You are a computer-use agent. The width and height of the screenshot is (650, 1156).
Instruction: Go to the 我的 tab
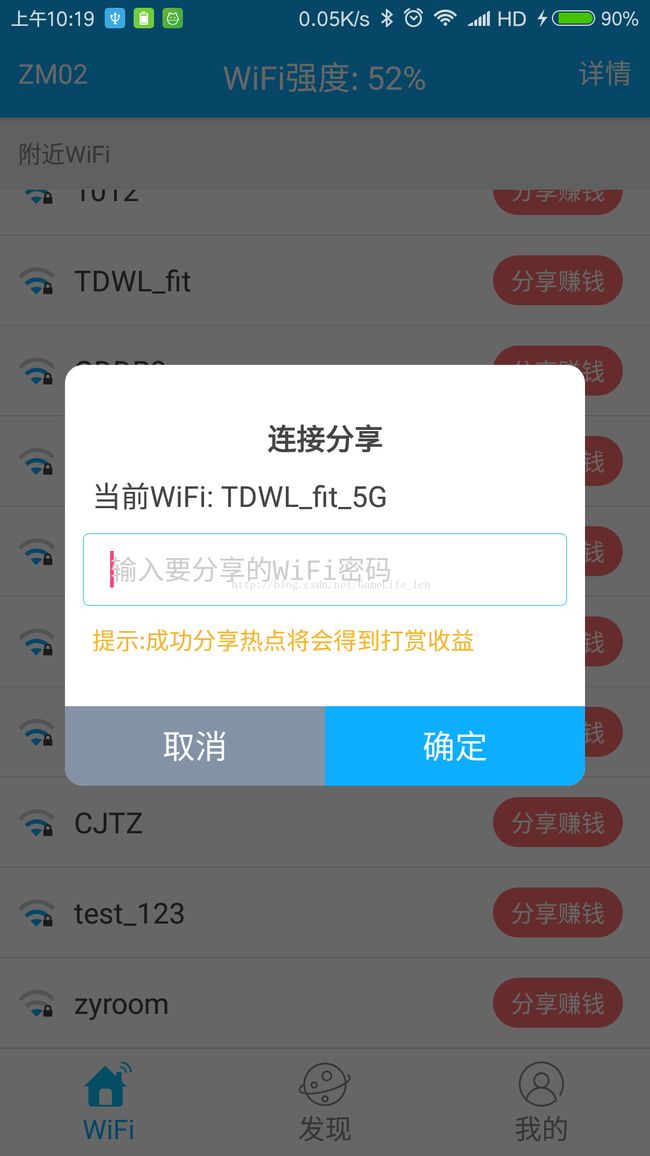(541, 1103)
